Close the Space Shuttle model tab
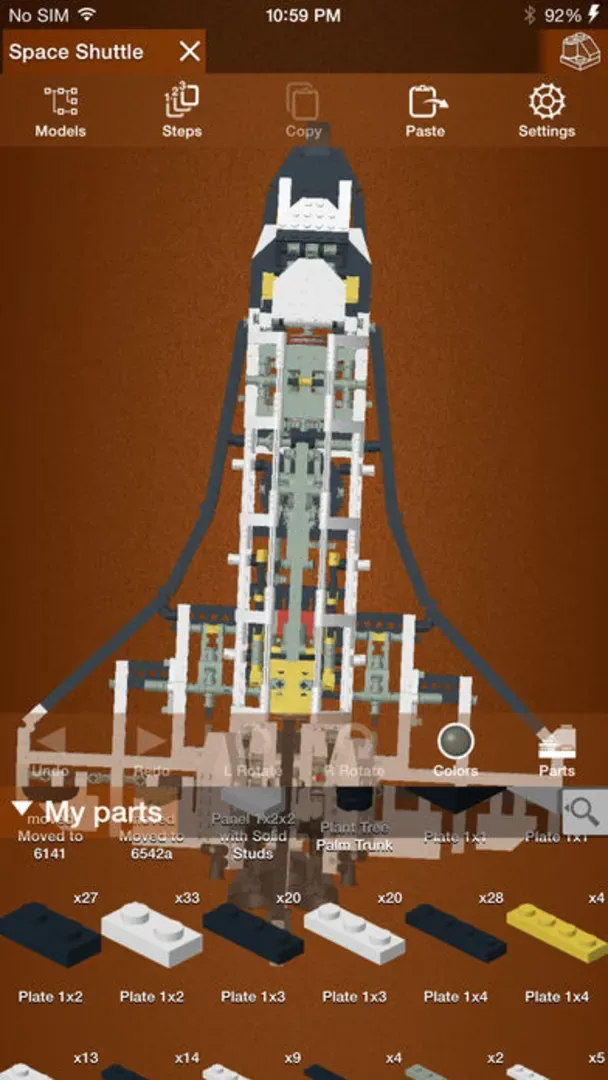The height and width of the screenshot is (1080, 608). [189, 52]
